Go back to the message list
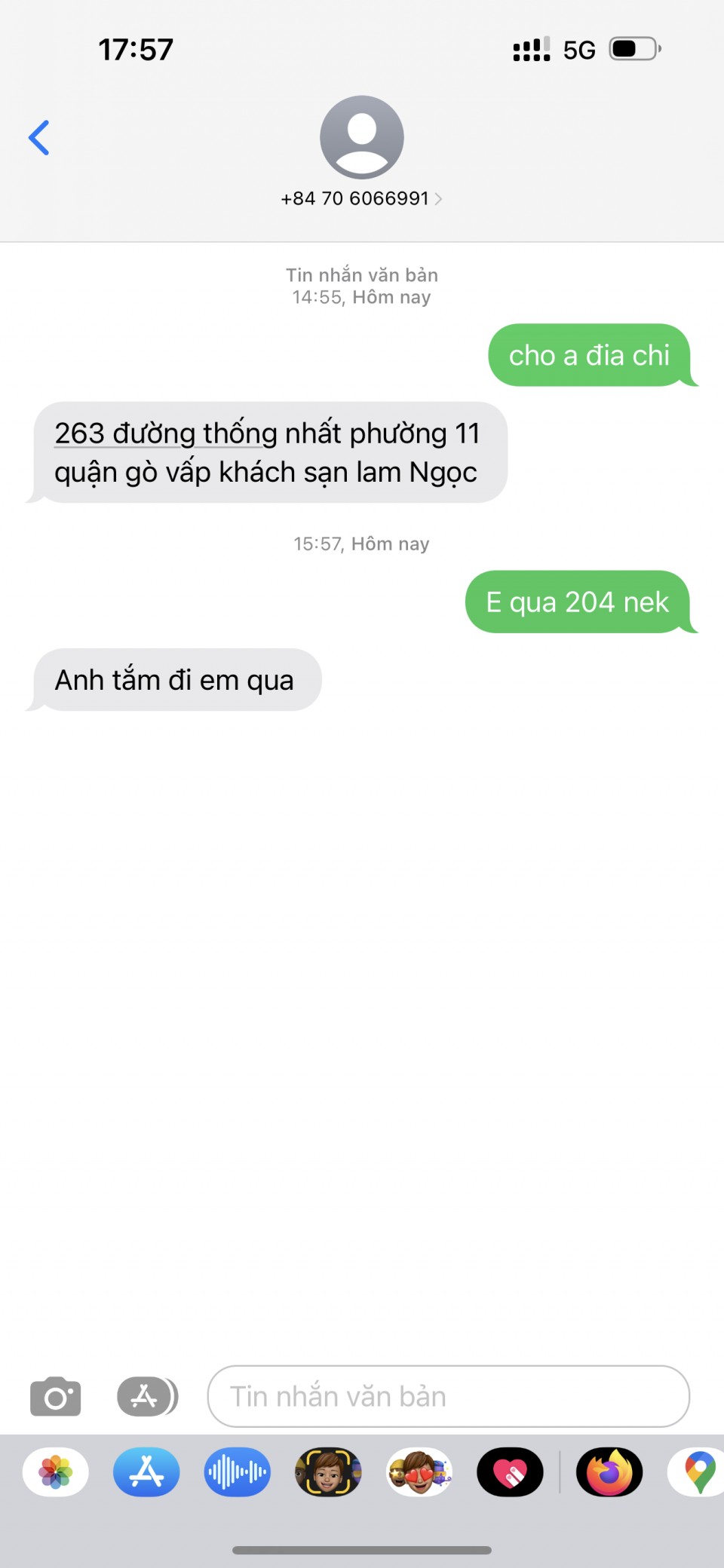 tap(39, 138)
